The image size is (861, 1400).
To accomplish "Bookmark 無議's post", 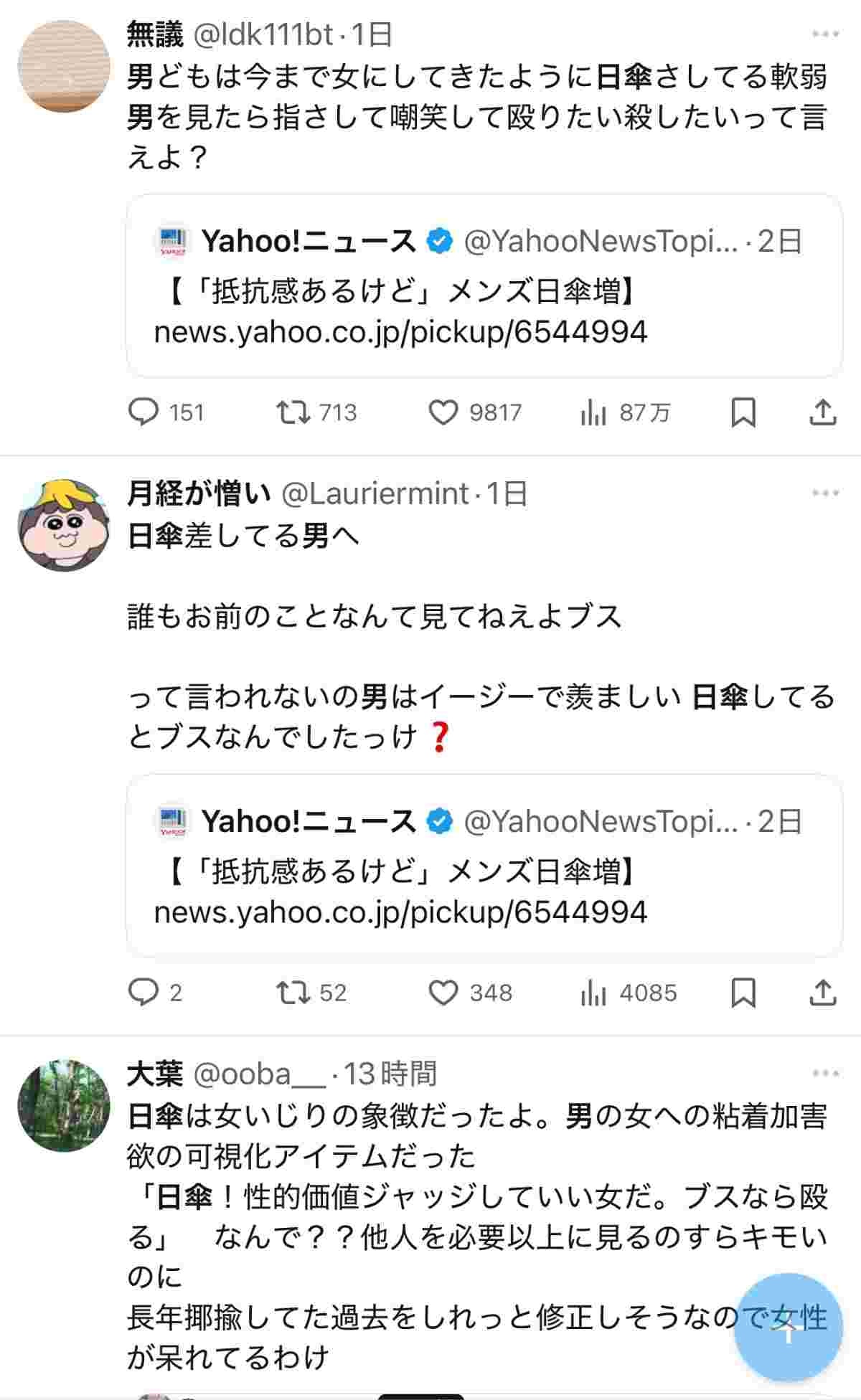I will click(x=743, y=412).
